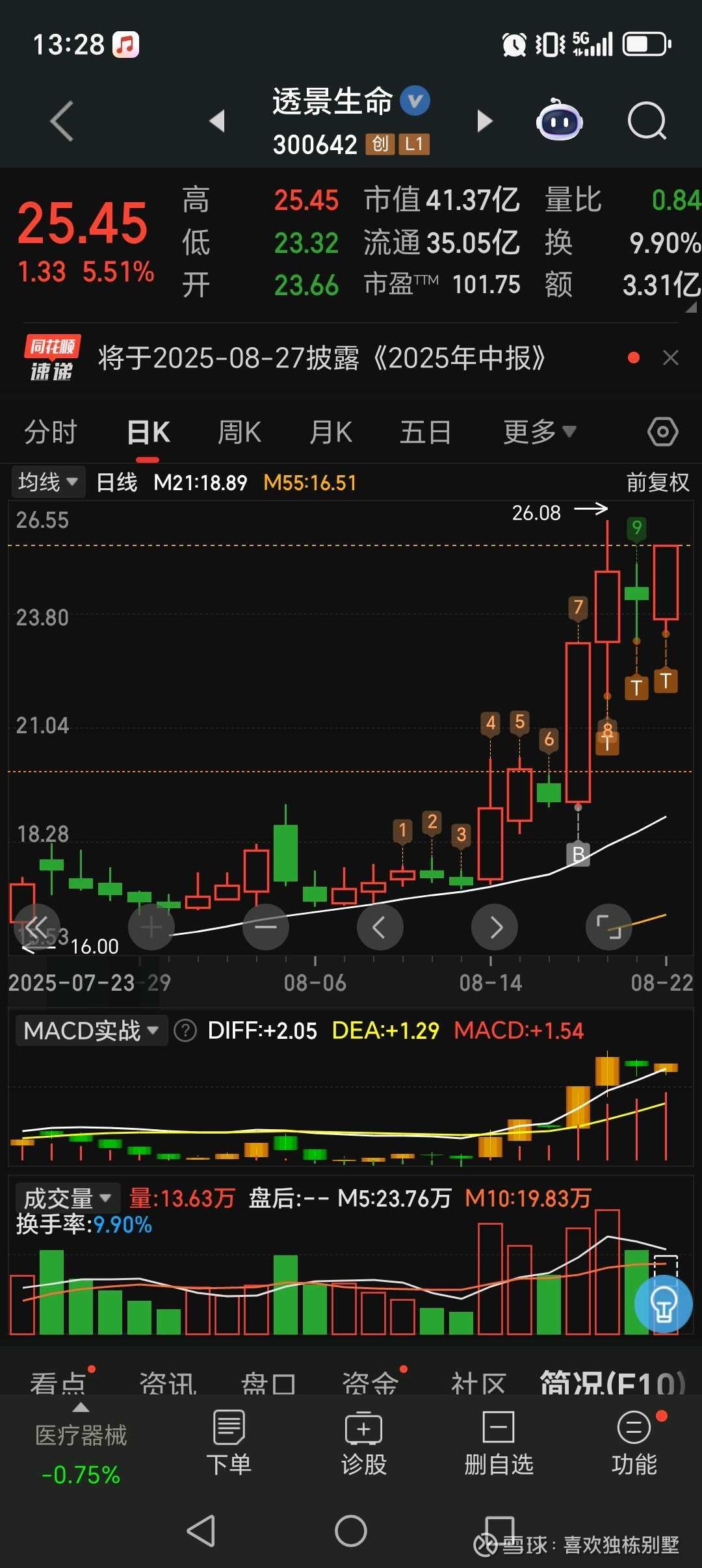Switch to the next stock
The width and height of the screenshot is (702, 1568).
484,121
